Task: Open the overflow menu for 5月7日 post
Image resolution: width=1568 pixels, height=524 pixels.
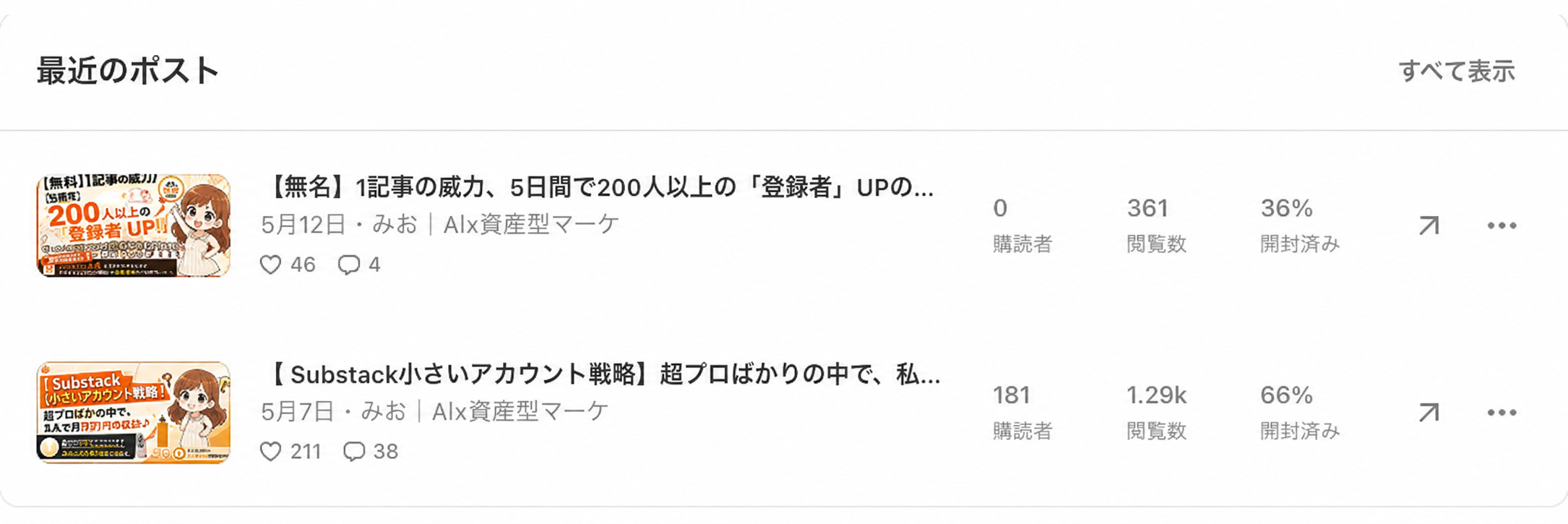Action: coord(1502,413)
